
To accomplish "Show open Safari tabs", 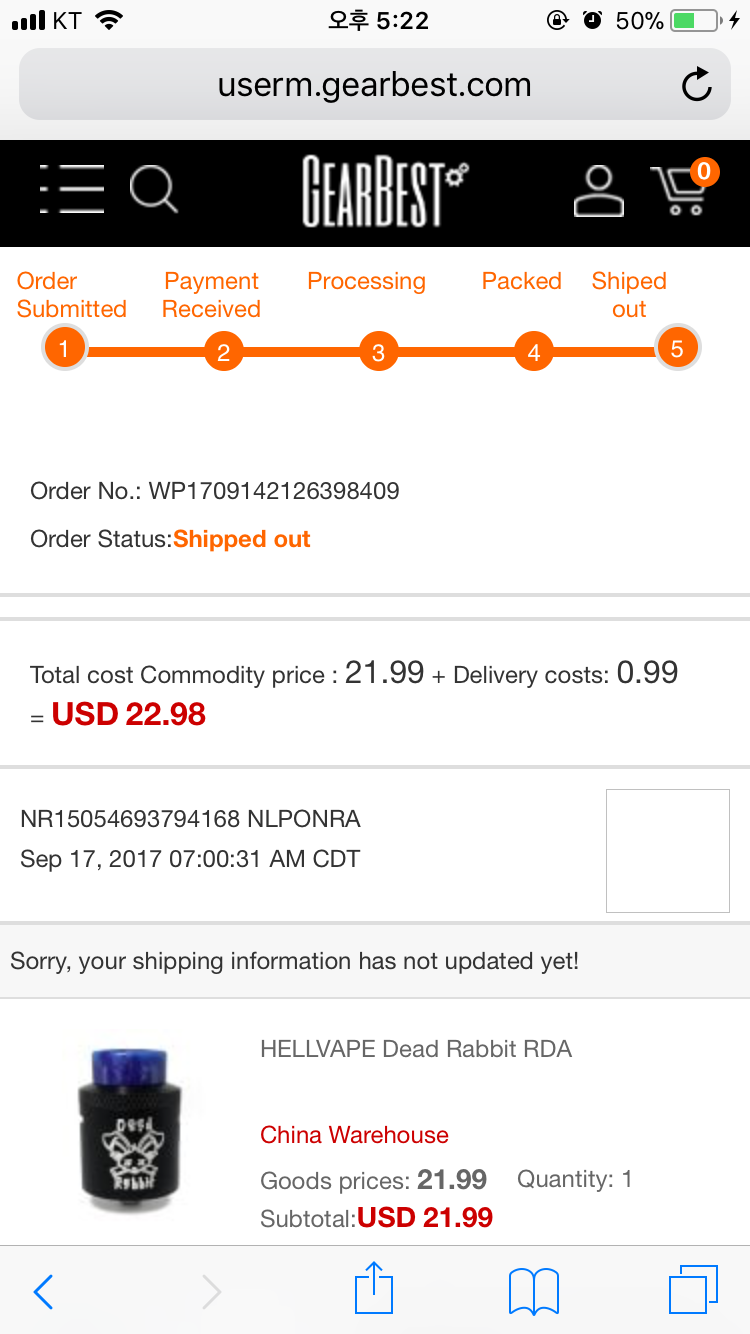I will [x=693, y=1290].
